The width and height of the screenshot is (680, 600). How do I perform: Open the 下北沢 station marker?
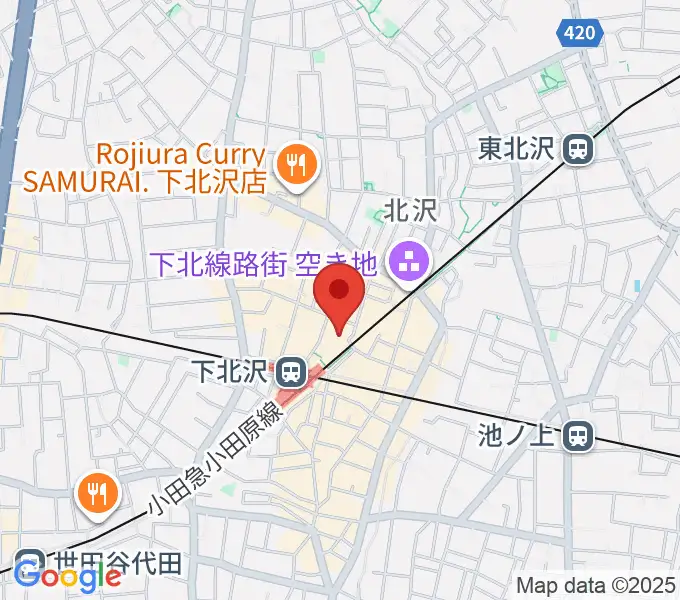click(292, 373)
